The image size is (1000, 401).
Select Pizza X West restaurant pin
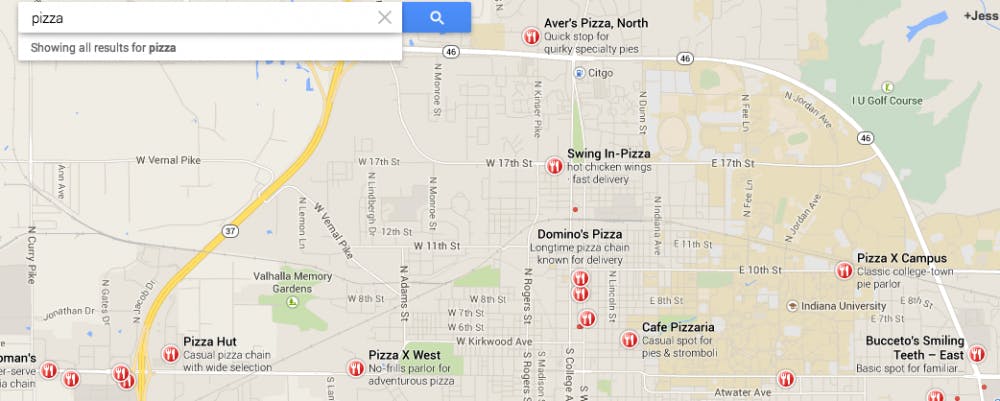pyautogui.click(x=355, y=368)
